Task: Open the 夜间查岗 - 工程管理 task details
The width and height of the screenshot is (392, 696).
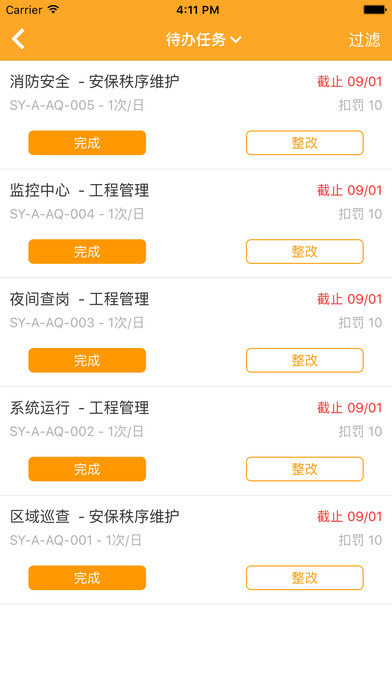Action: [196, 311]
